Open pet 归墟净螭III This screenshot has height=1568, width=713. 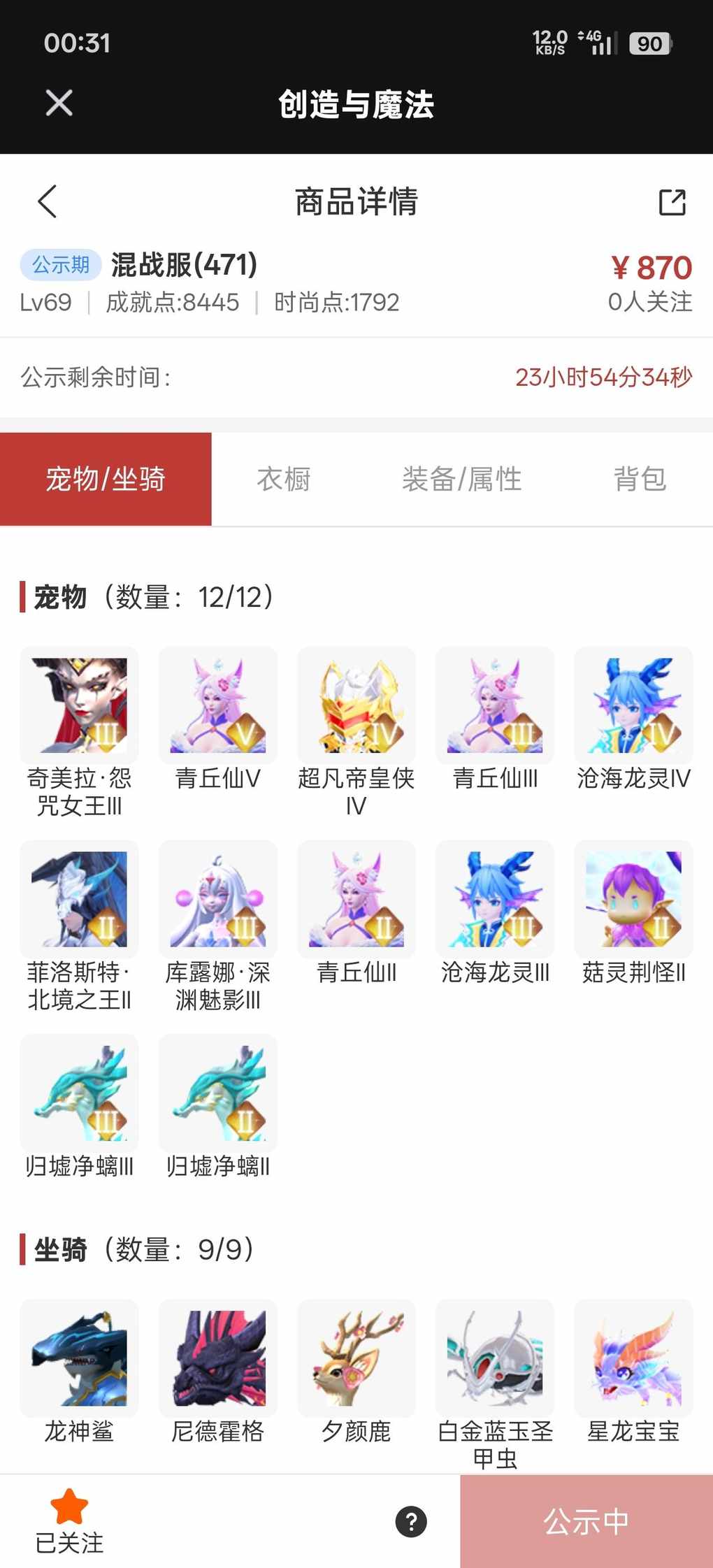point(80,1093)
